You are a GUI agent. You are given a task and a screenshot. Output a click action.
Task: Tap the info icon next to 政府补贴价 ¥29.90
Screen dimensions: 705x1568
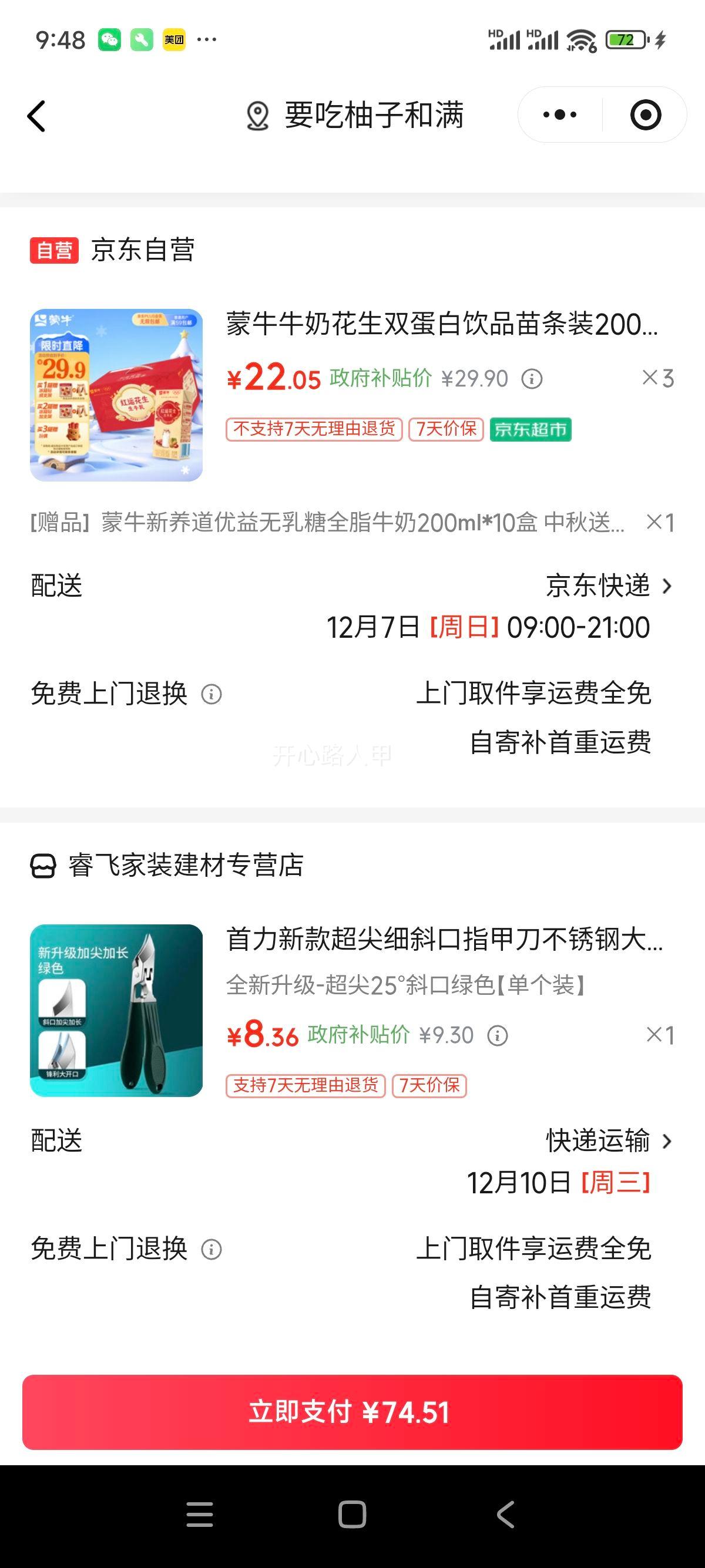(x=533, y=379)
